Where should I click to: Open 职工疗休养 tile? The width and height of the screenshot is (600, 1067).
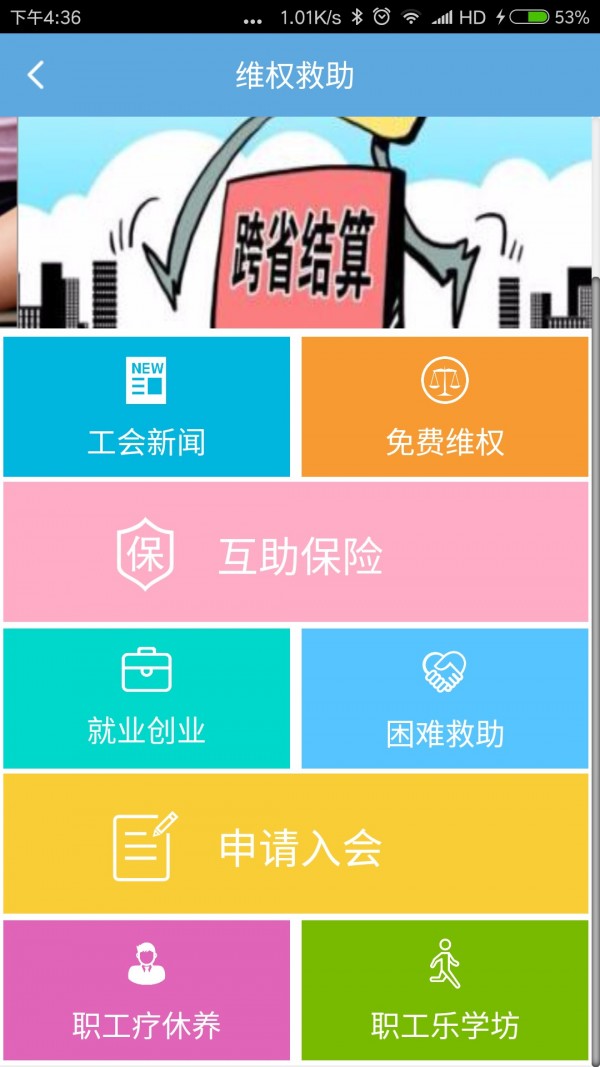point(147,990)
